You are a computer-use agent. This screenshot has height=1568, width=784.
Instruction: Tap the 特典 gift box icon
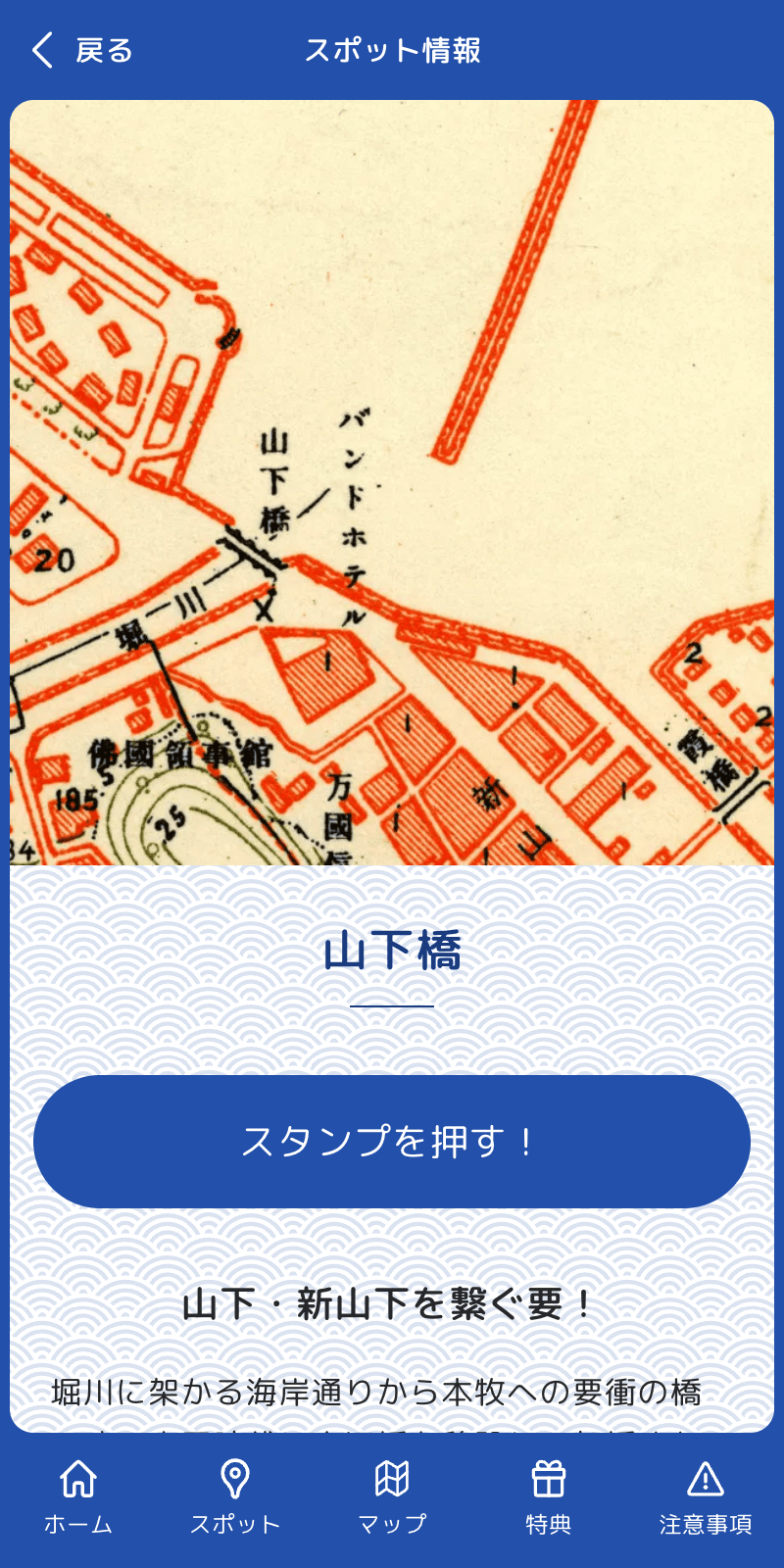tap(550, 1478)
